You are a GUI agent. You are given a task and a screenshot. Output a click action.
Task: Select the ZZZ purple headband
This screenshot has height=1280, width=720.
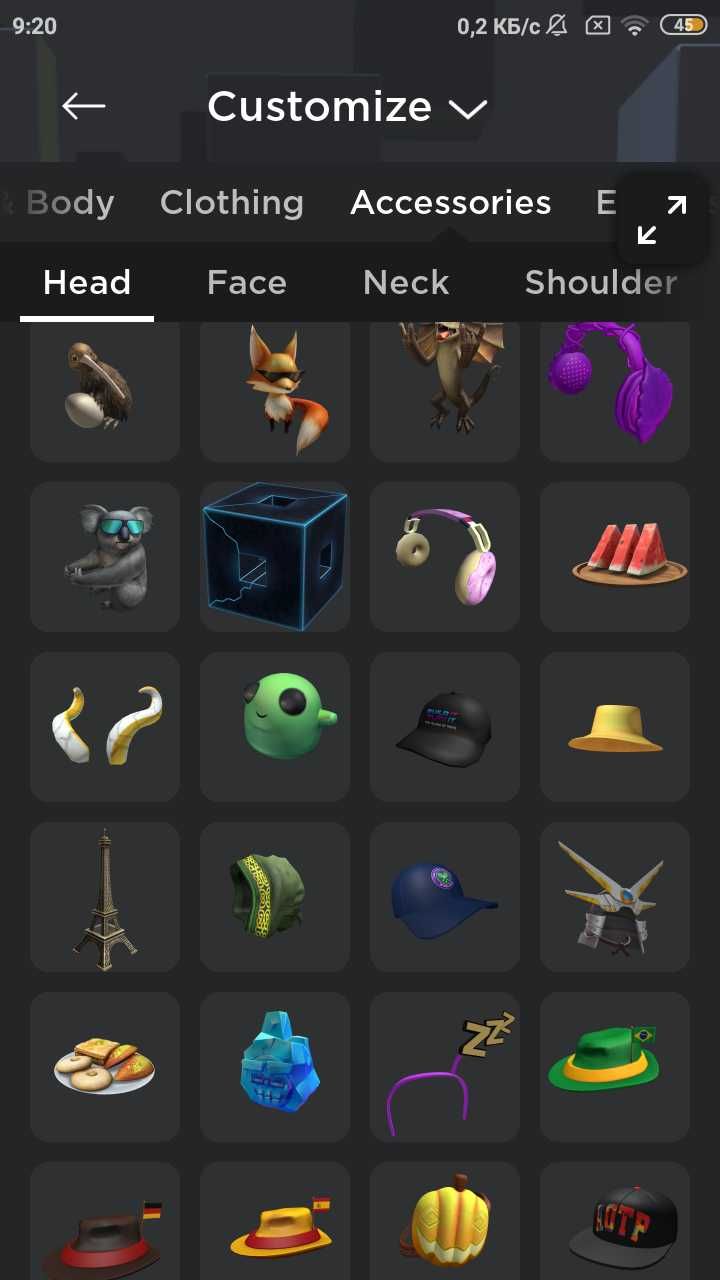(x=445, y=1067)
